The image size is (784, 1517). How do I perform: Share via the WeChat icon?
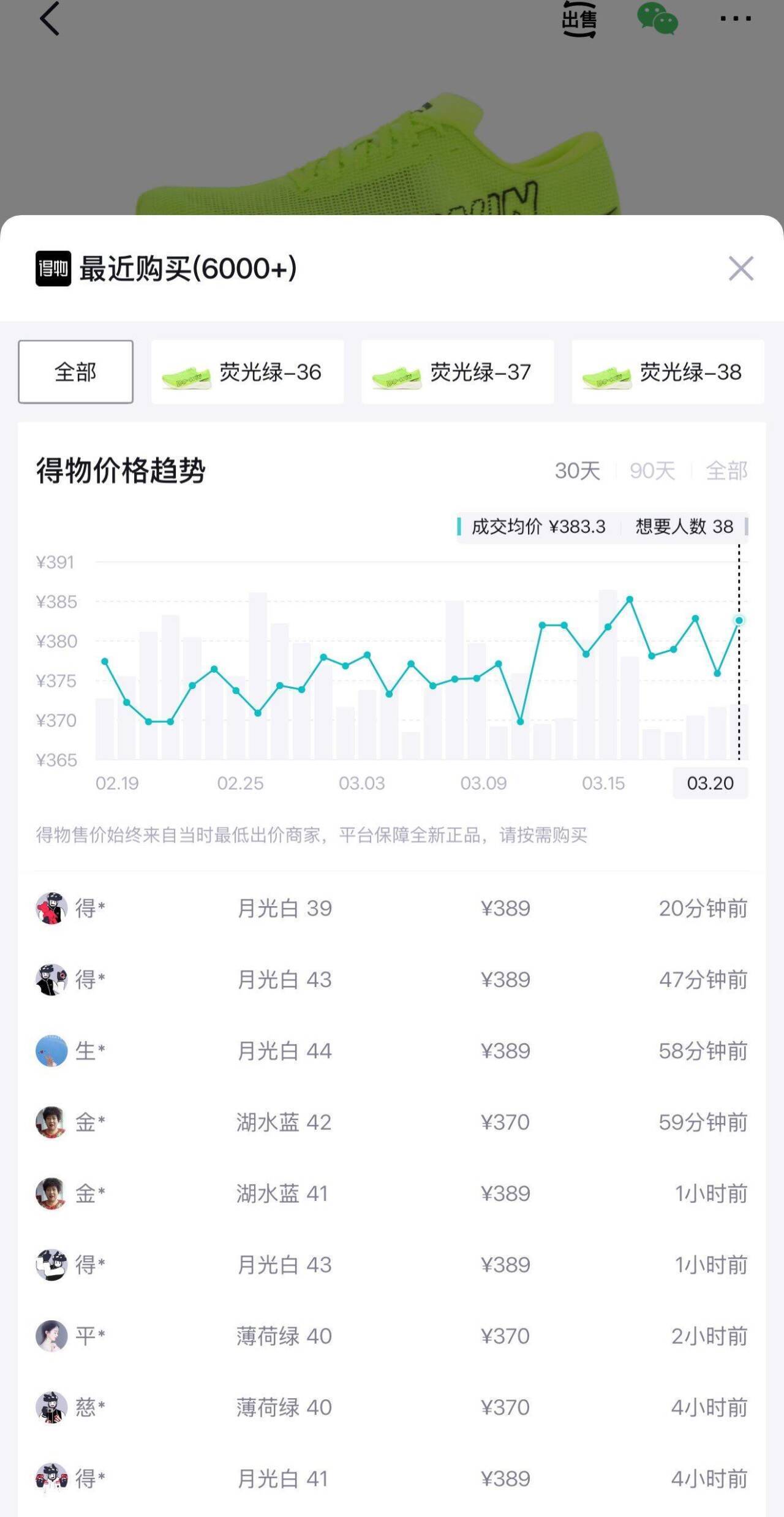pyautogui.click(x=657, y=19)
